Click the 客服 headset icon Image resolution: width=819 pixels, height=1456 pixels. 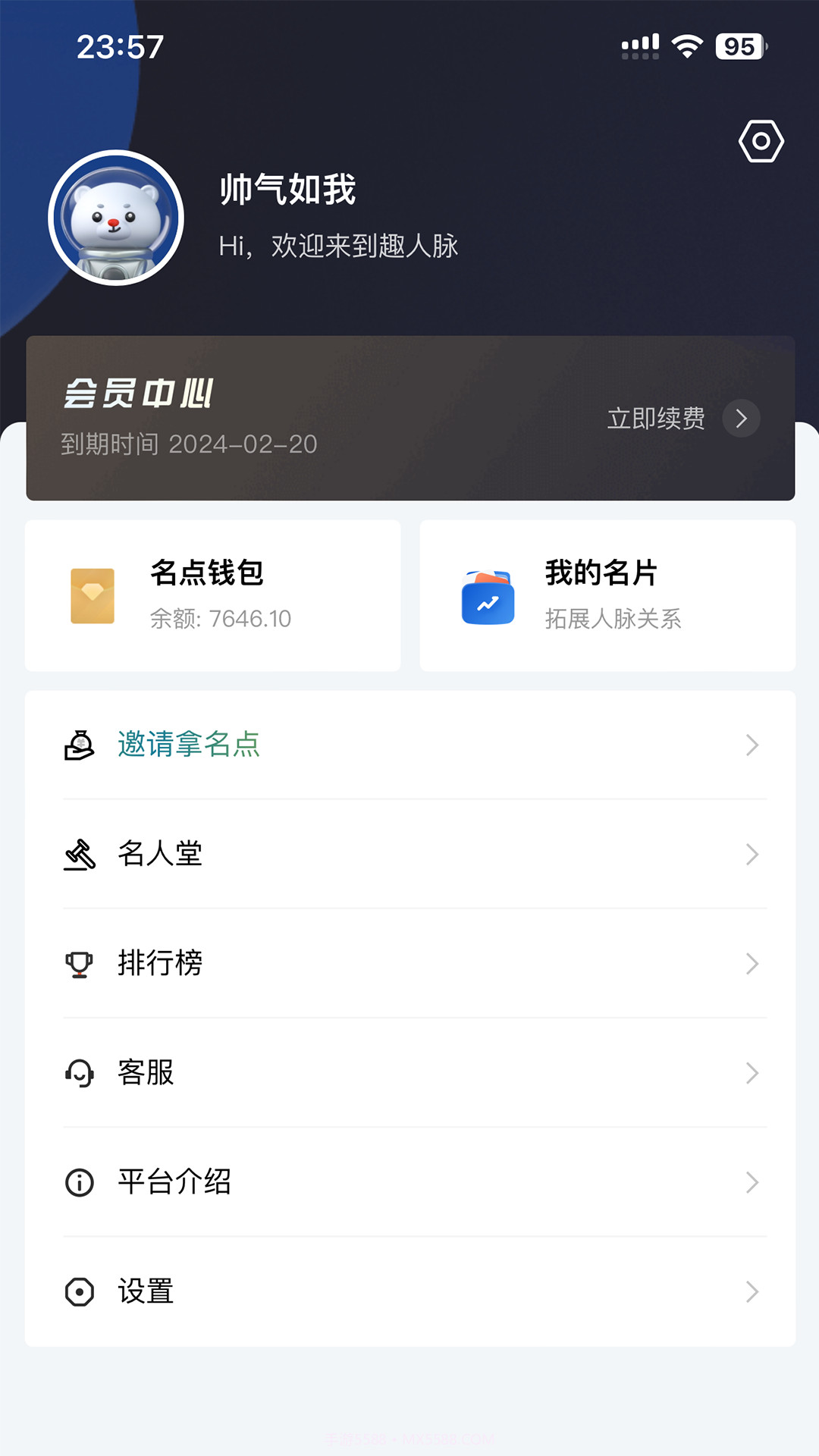click(x=78, y=1073)
